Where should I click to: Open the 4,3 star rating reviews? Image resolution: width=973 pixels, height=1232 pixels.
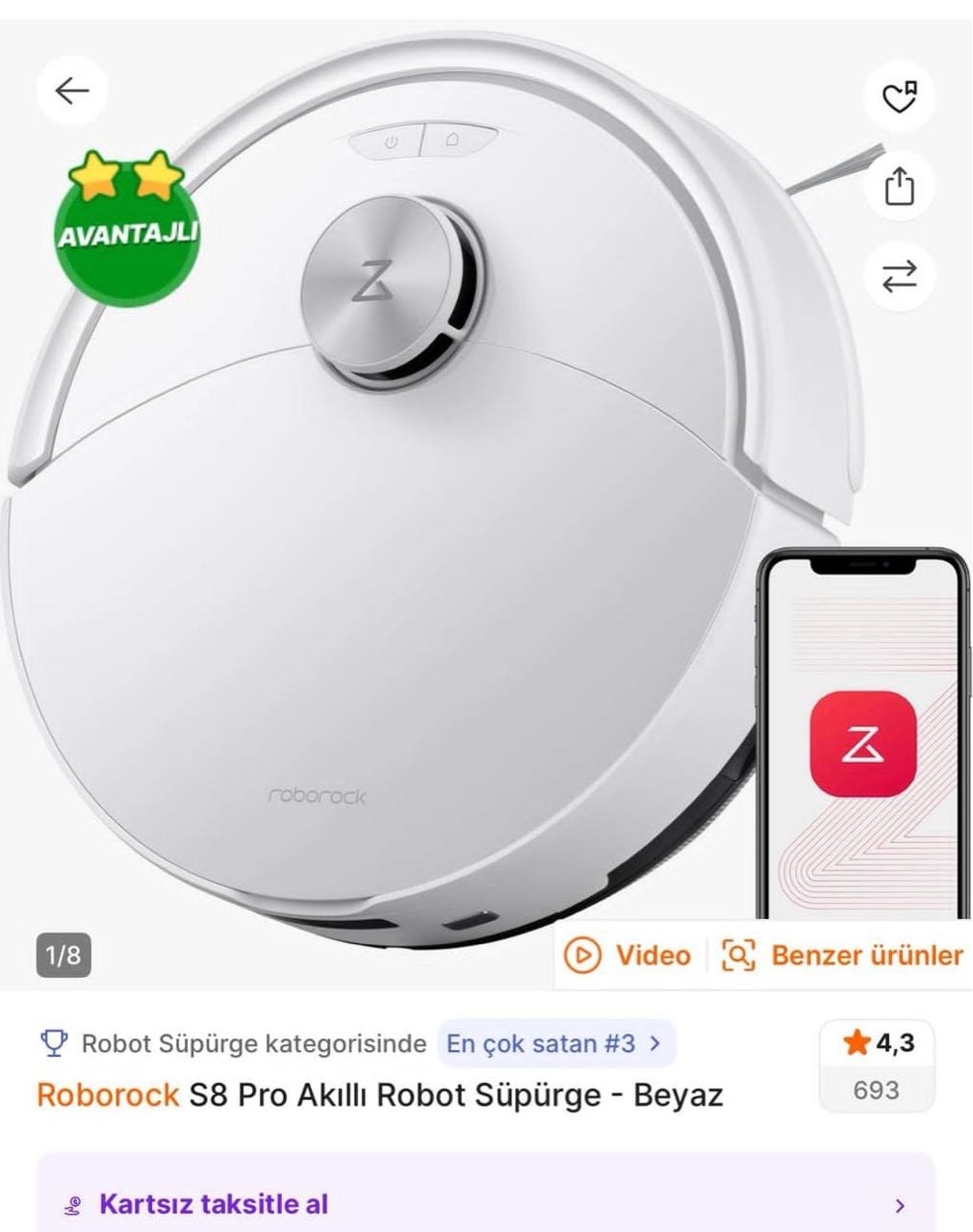pyautogui.click(x=876, y=1065)
